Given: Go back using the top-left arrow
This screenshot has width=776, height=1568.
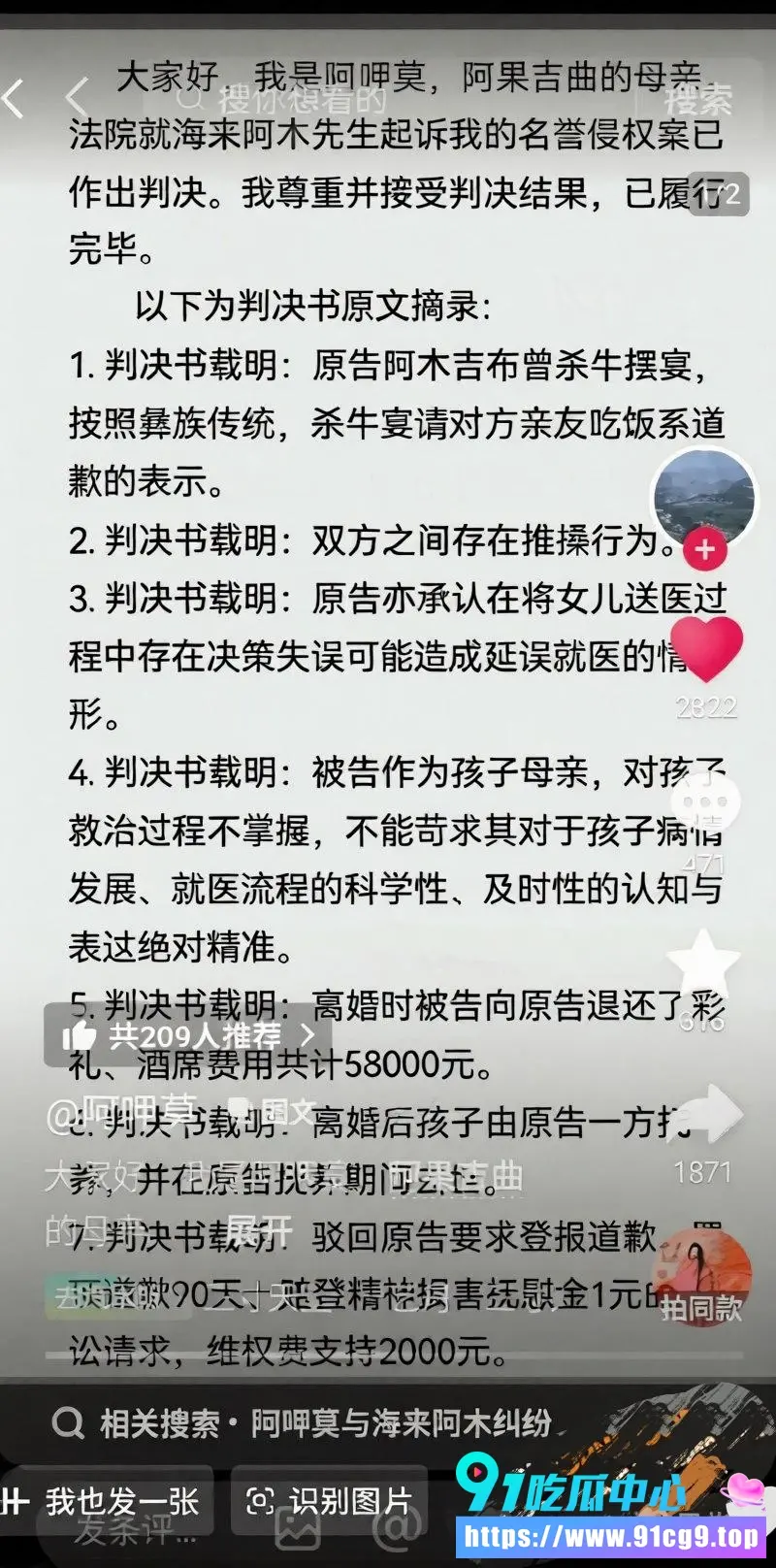Looking at the screenshot, I should [14, 98].
